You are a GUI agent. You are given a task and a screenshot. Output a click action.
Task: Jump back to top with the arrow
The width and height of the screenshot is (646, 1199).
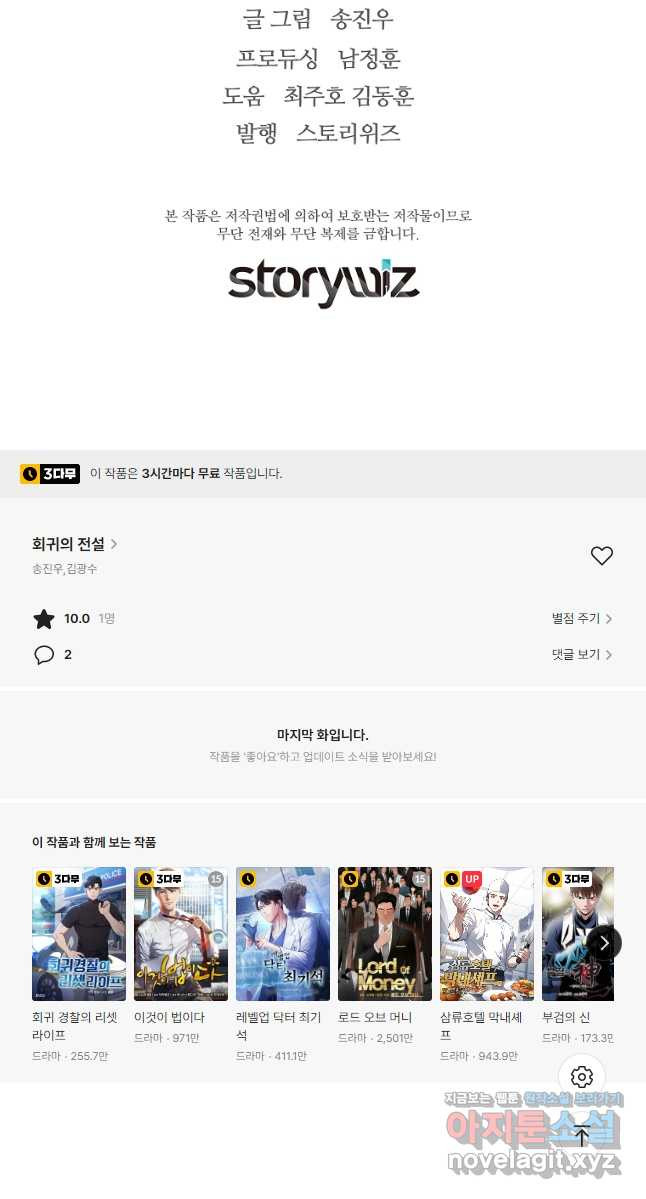coord(582,1136)
